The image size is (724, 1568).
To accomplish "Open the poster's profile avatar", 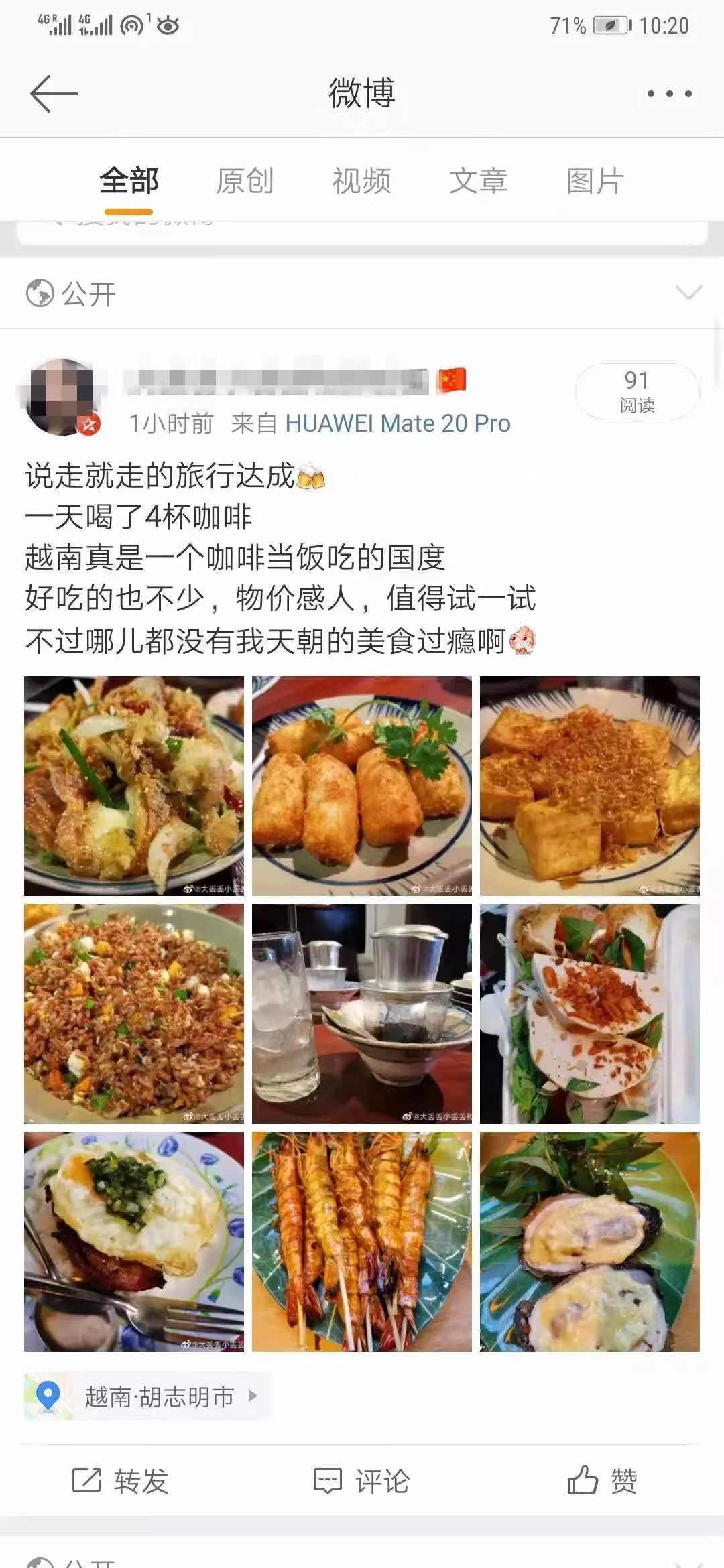I will tap(62, 397).
